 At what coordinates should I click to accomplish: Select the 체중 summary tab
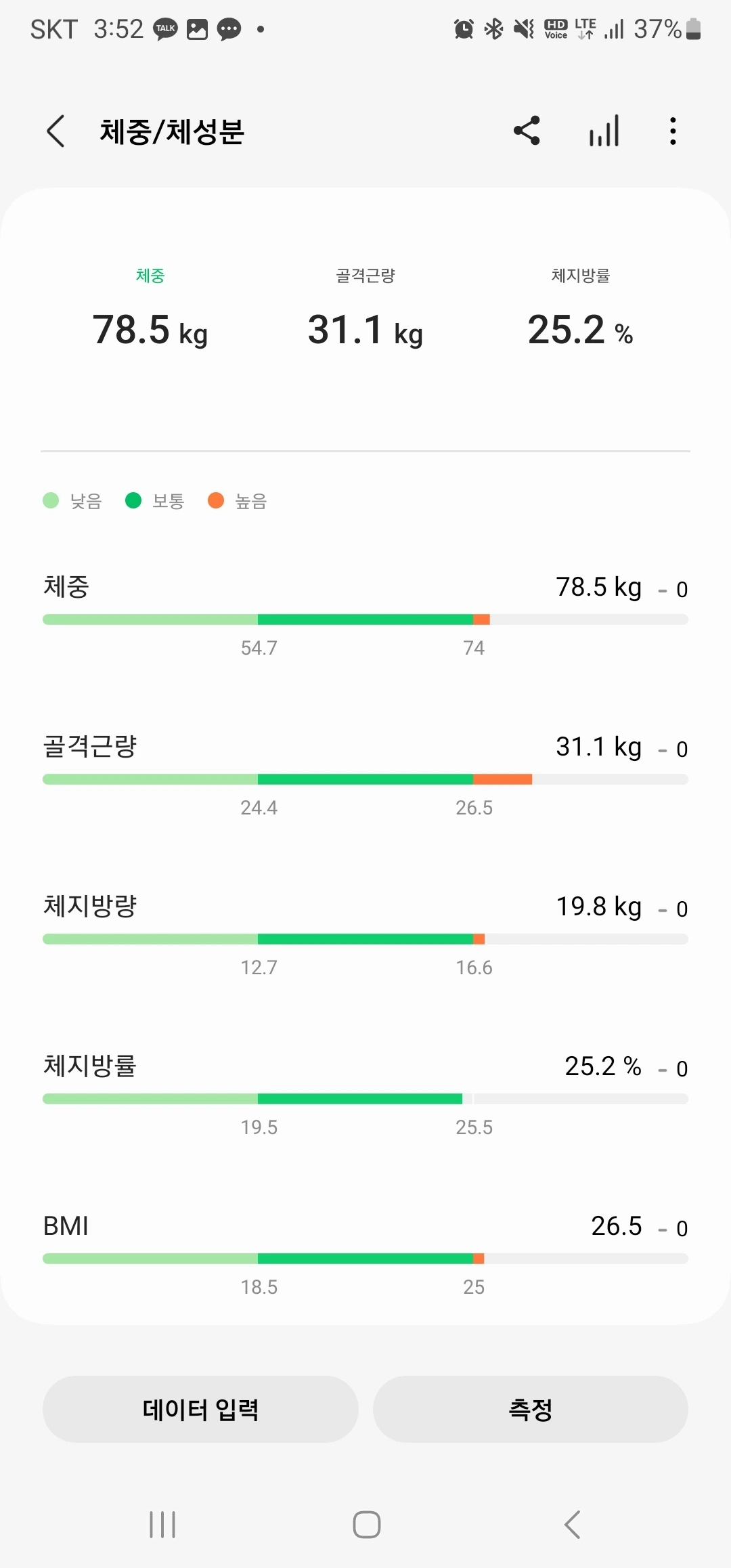pos(150,311)
